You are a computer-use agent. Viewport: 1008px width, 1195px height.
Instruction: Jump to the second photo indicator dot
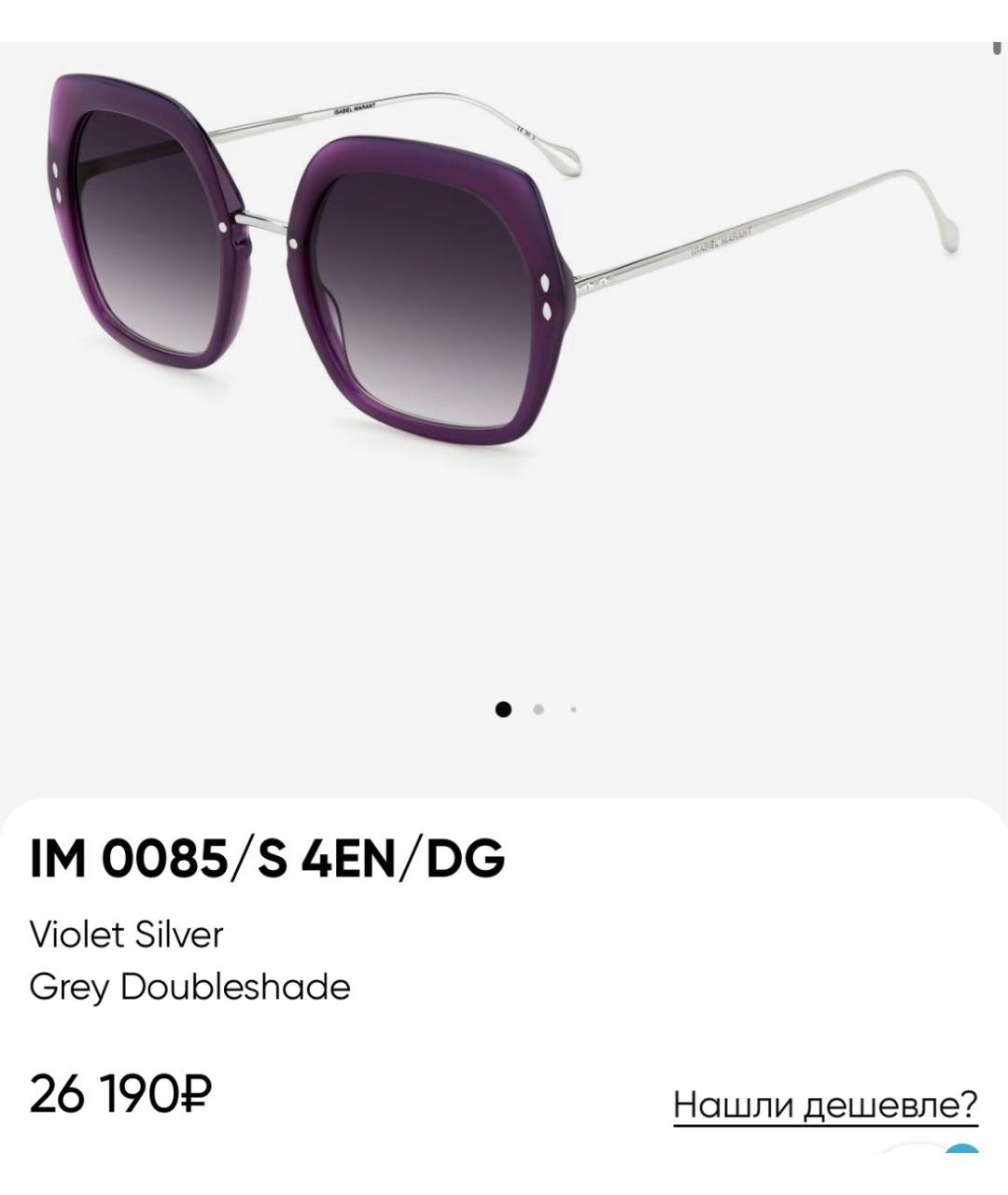pos(539,710)
